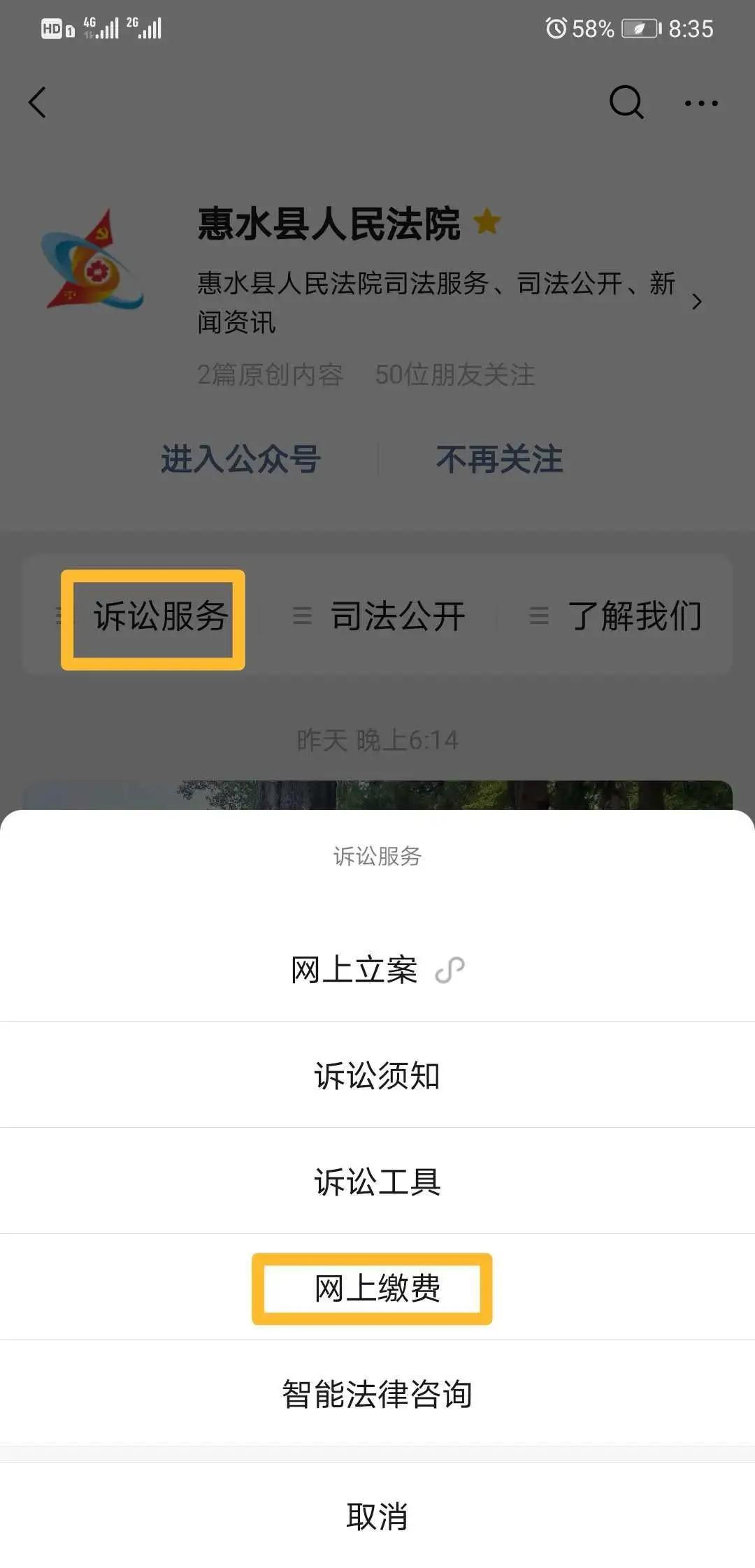Open the 了解我们 menu tab
Image resolution: width=755 pixels, height=1568 pixels.
click(636, 616)
